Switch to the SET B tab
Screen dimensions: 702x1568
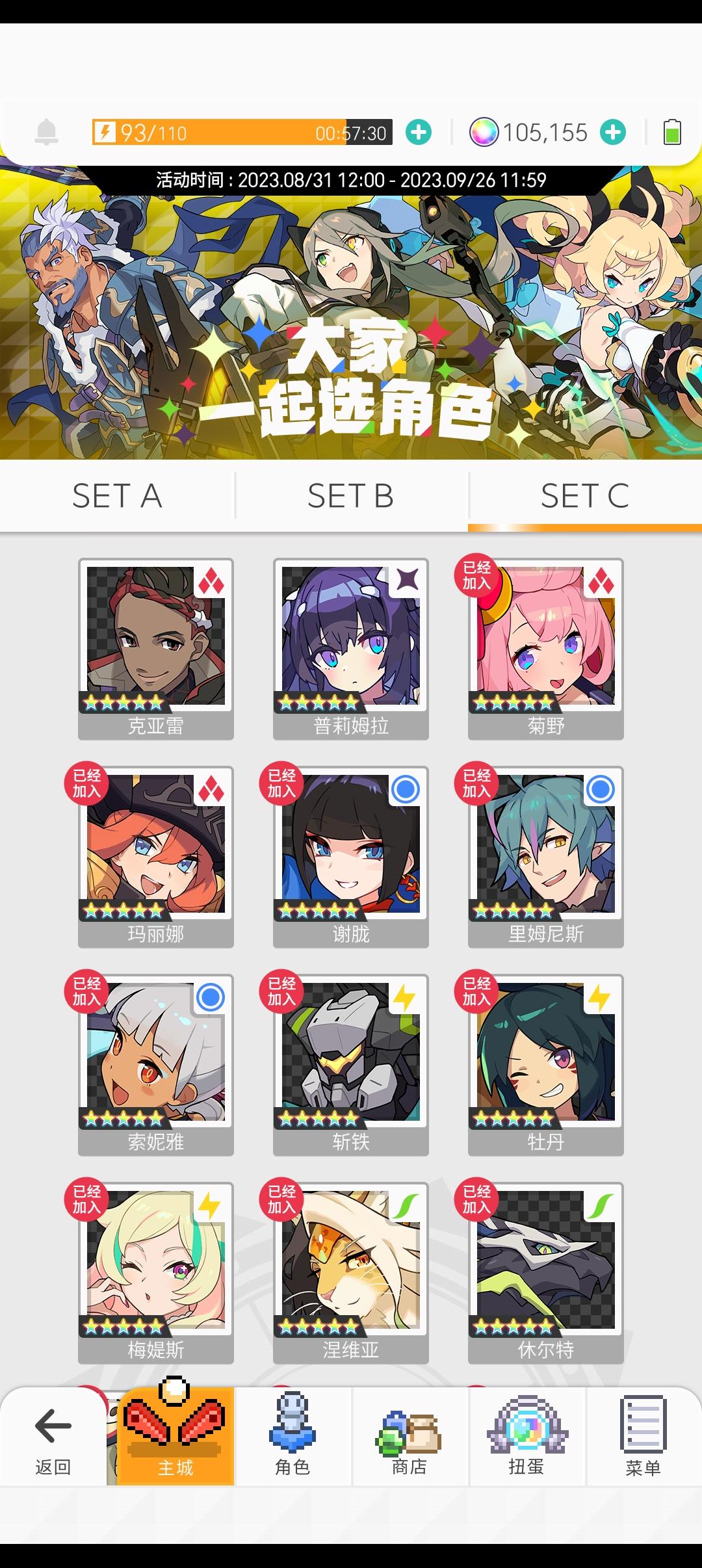(x=351, y=496)
